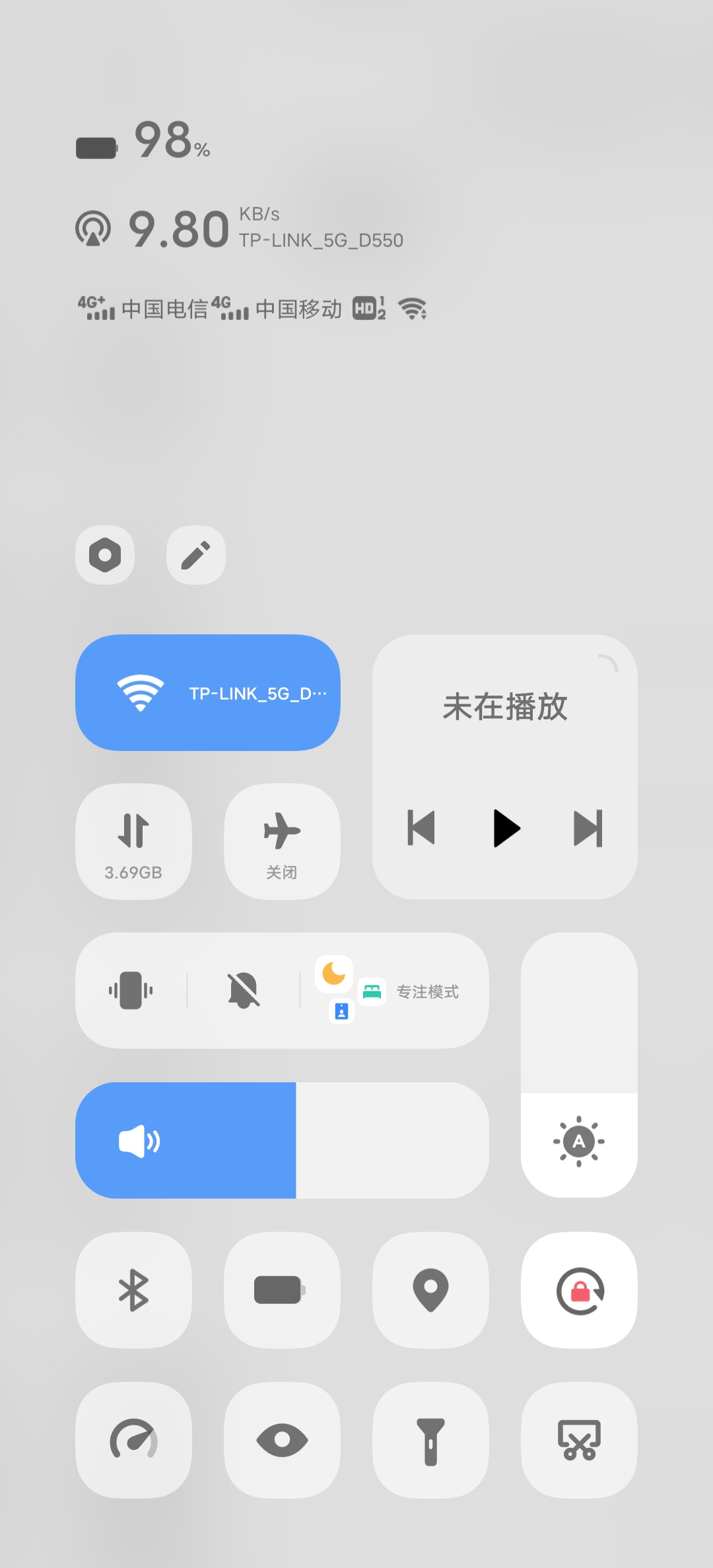Toggle the TP-LINK_5G Wi-Fi tile
The width and height of the screenshot is (713, 1568).
(208, 693)
